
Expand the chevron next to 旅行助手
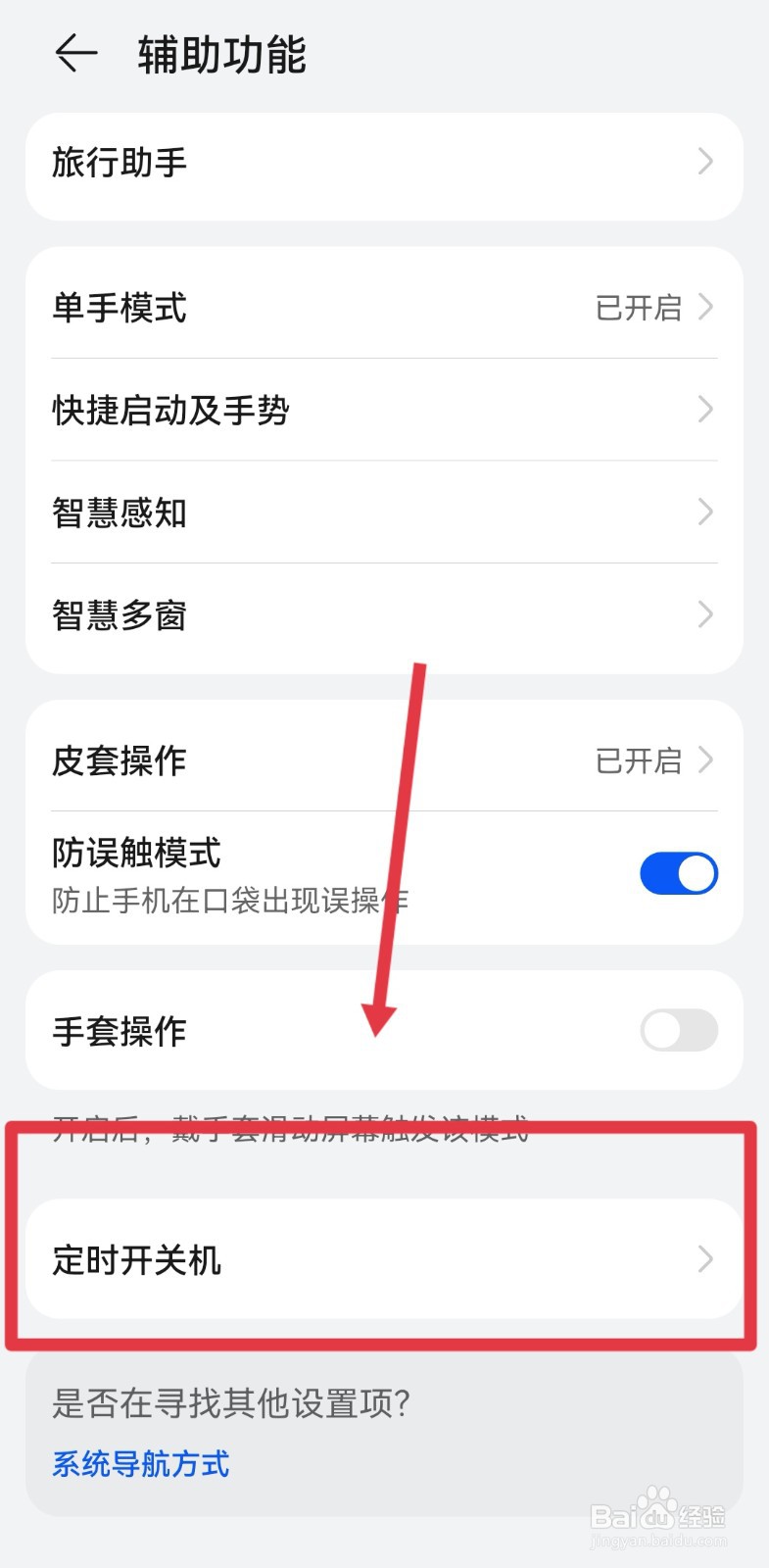click(704, 163)
